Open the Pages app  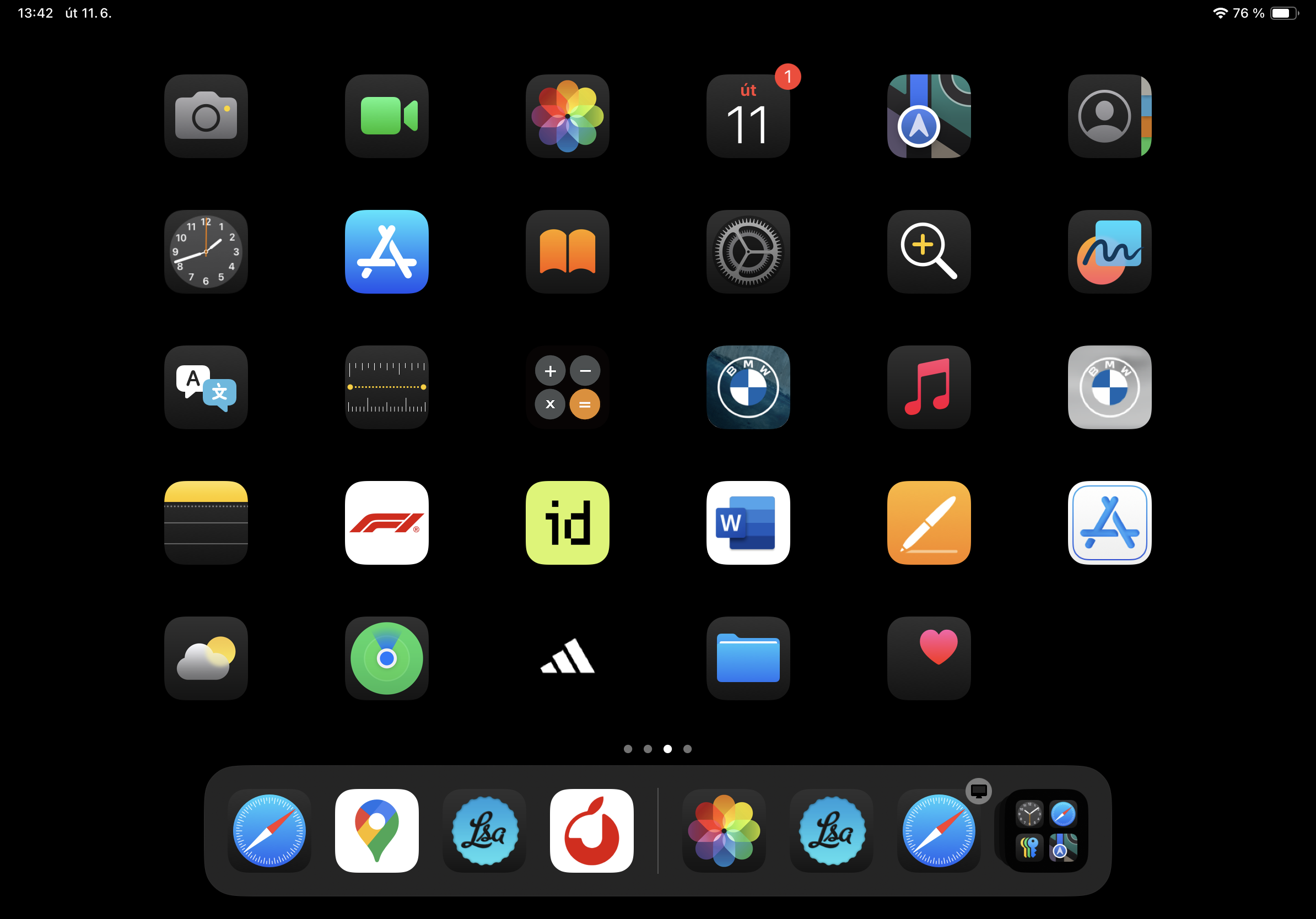929,522
